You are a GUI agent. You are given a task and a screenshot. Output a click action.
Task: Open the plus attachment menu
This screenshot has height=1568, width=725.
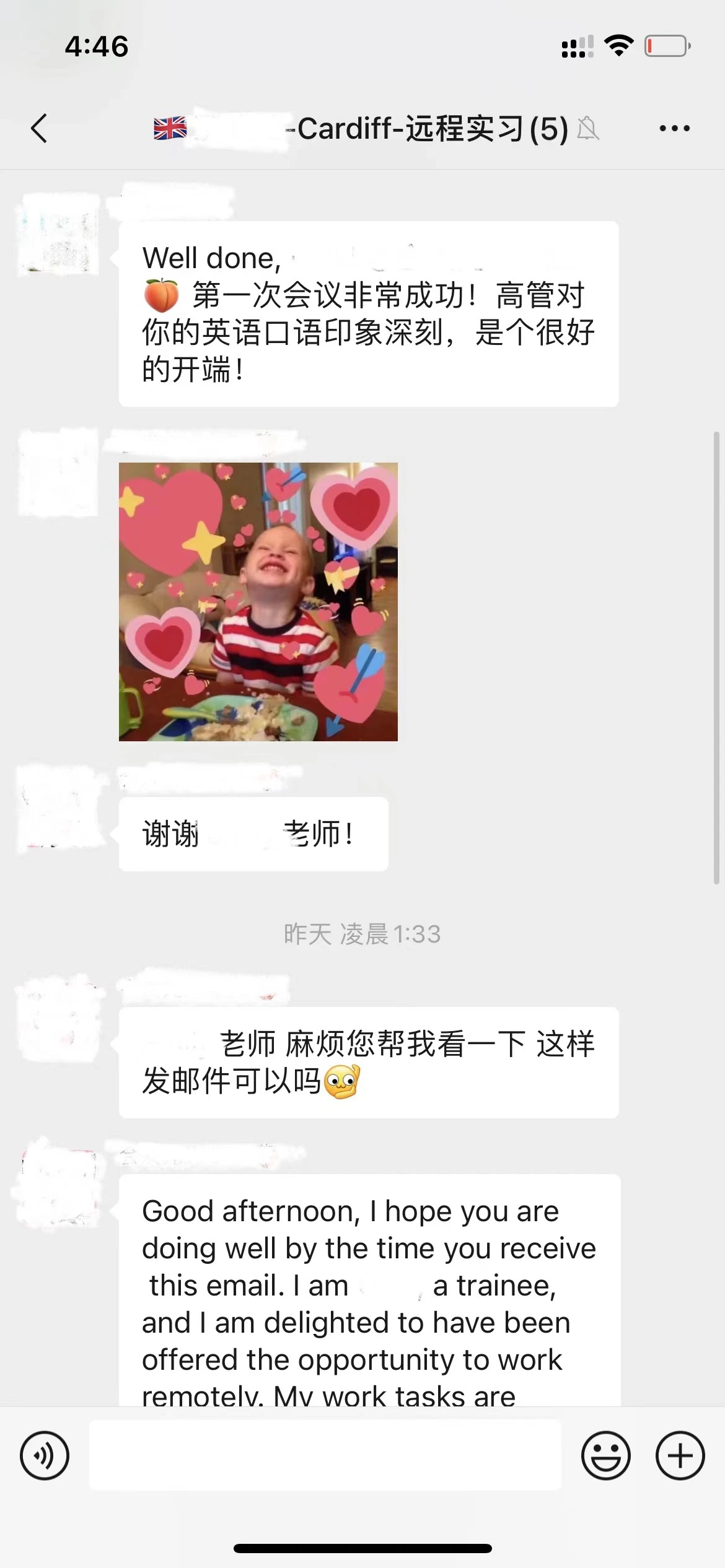pyautogui.click(x=680, y=1455)
